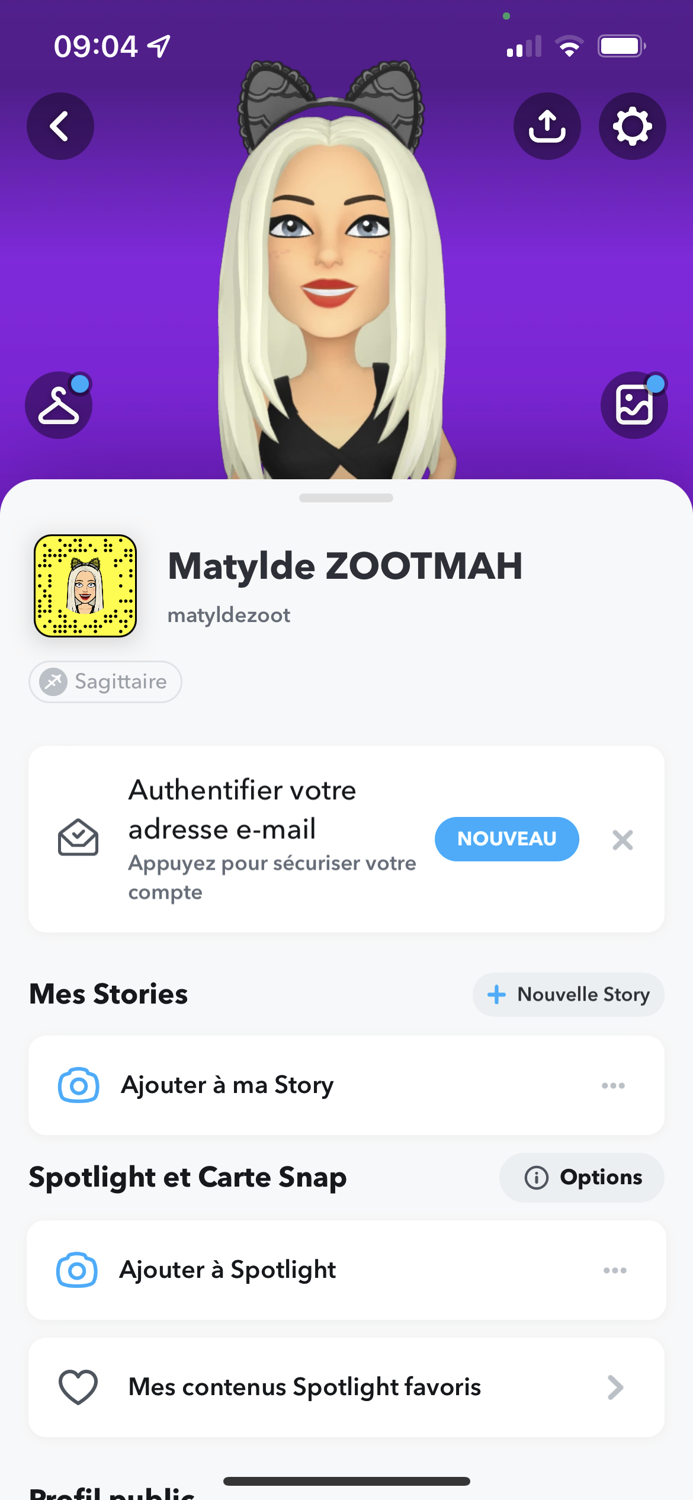This screenshot has height=1500, width=693.
Task: Open more options for ma Story
Action: [x=613, y=1085]
